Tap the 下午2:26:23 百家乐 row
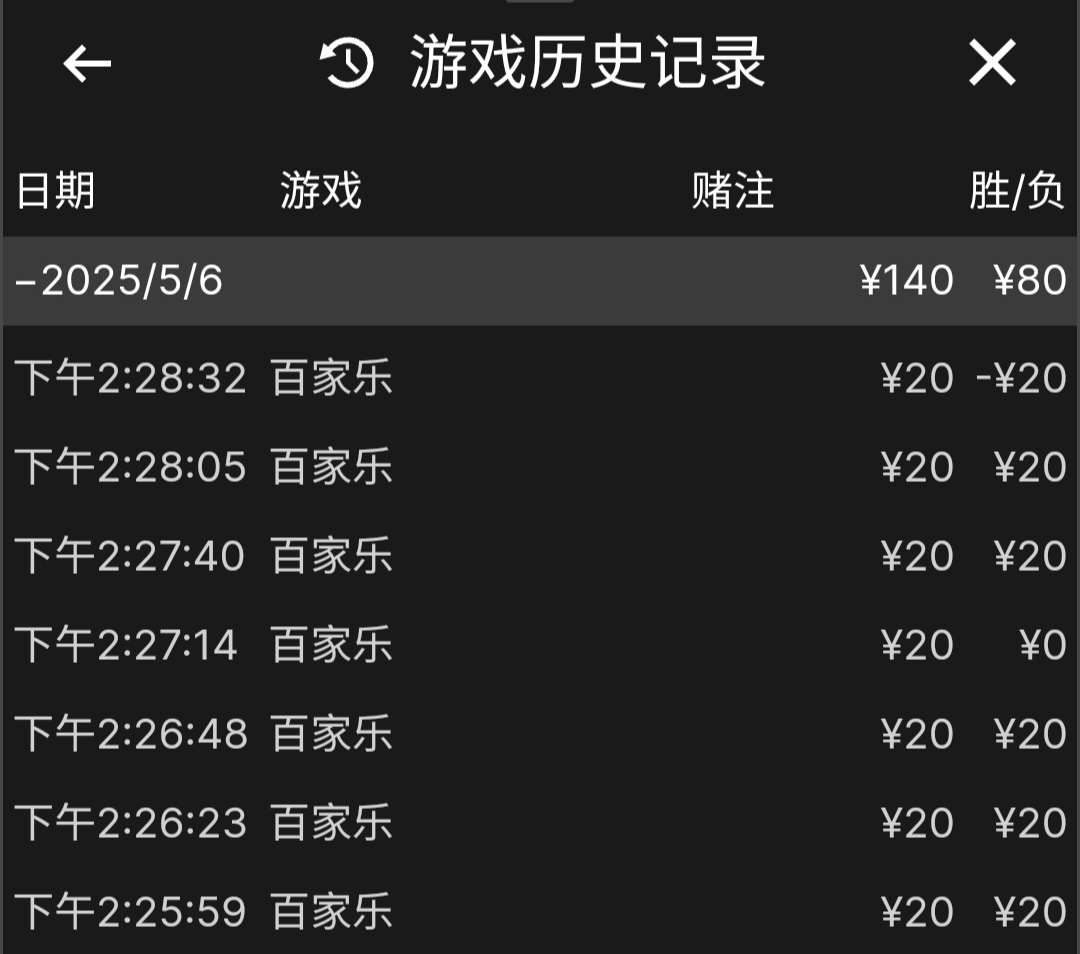1080x954 pixels. pos(540,823)
